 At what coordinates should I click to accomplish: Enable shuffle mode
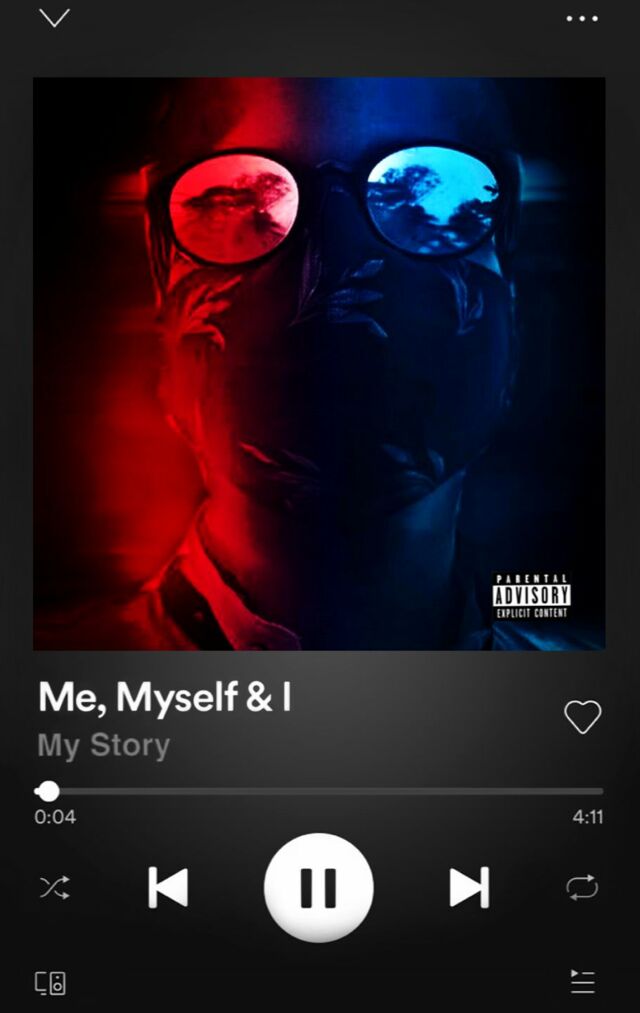tap(54, 887)
